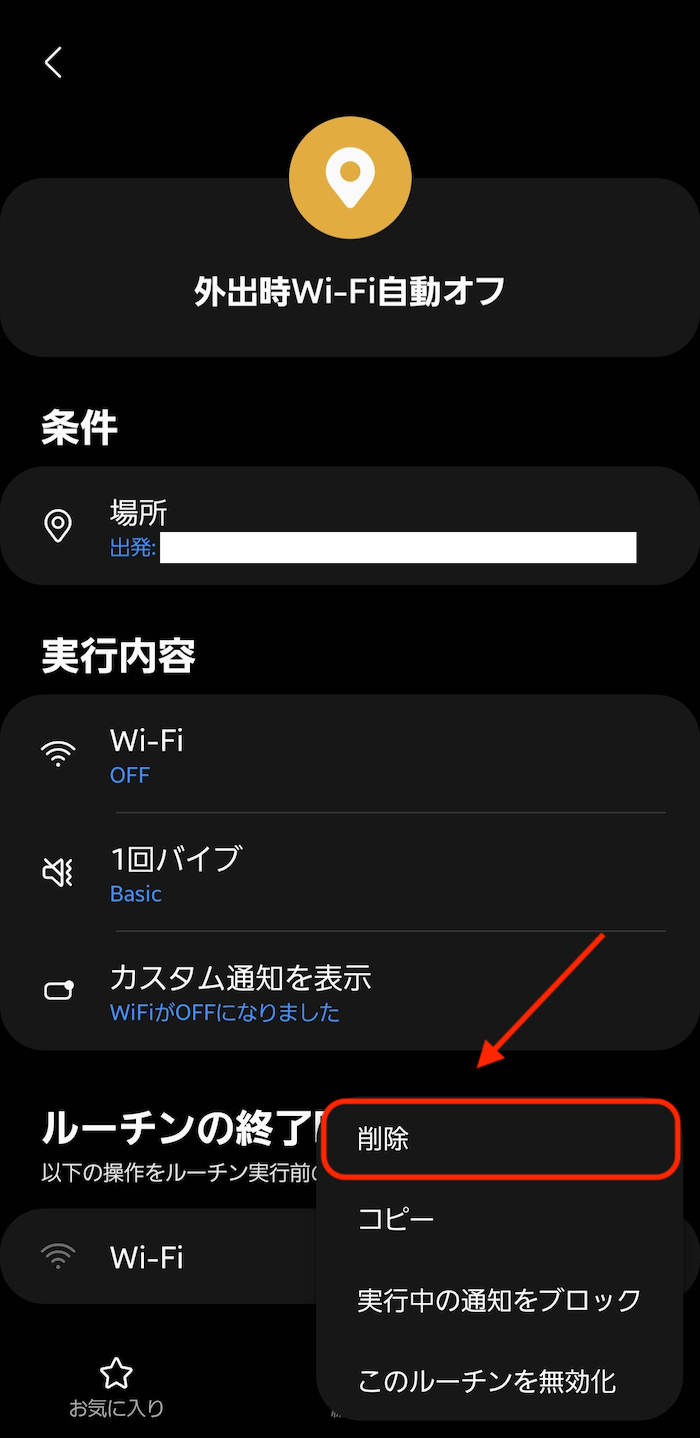Open カスタム通知を表示 action
700x1438 pixels.
(x=350, y=991)
